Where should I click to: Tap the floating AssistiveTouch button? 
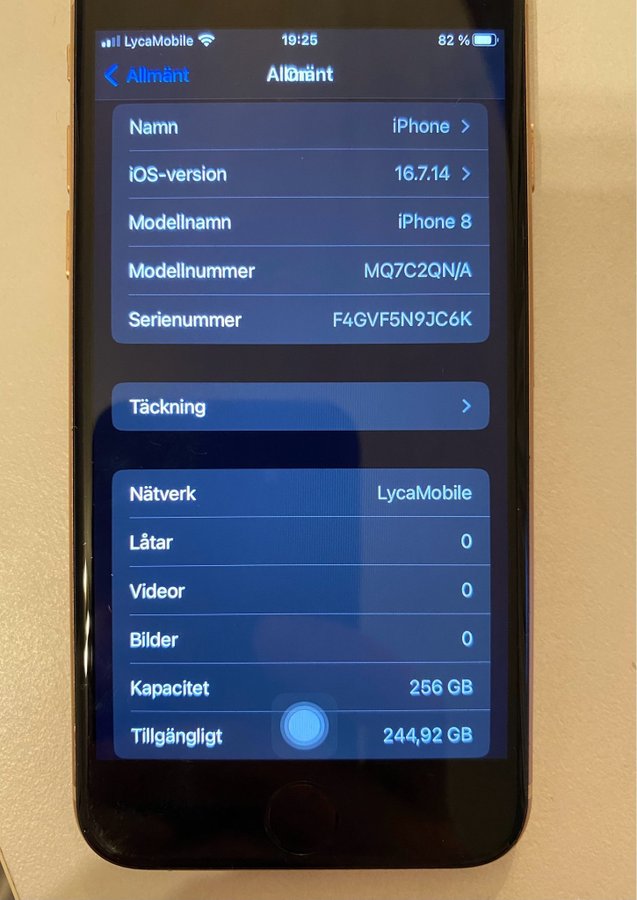point(304,725)
